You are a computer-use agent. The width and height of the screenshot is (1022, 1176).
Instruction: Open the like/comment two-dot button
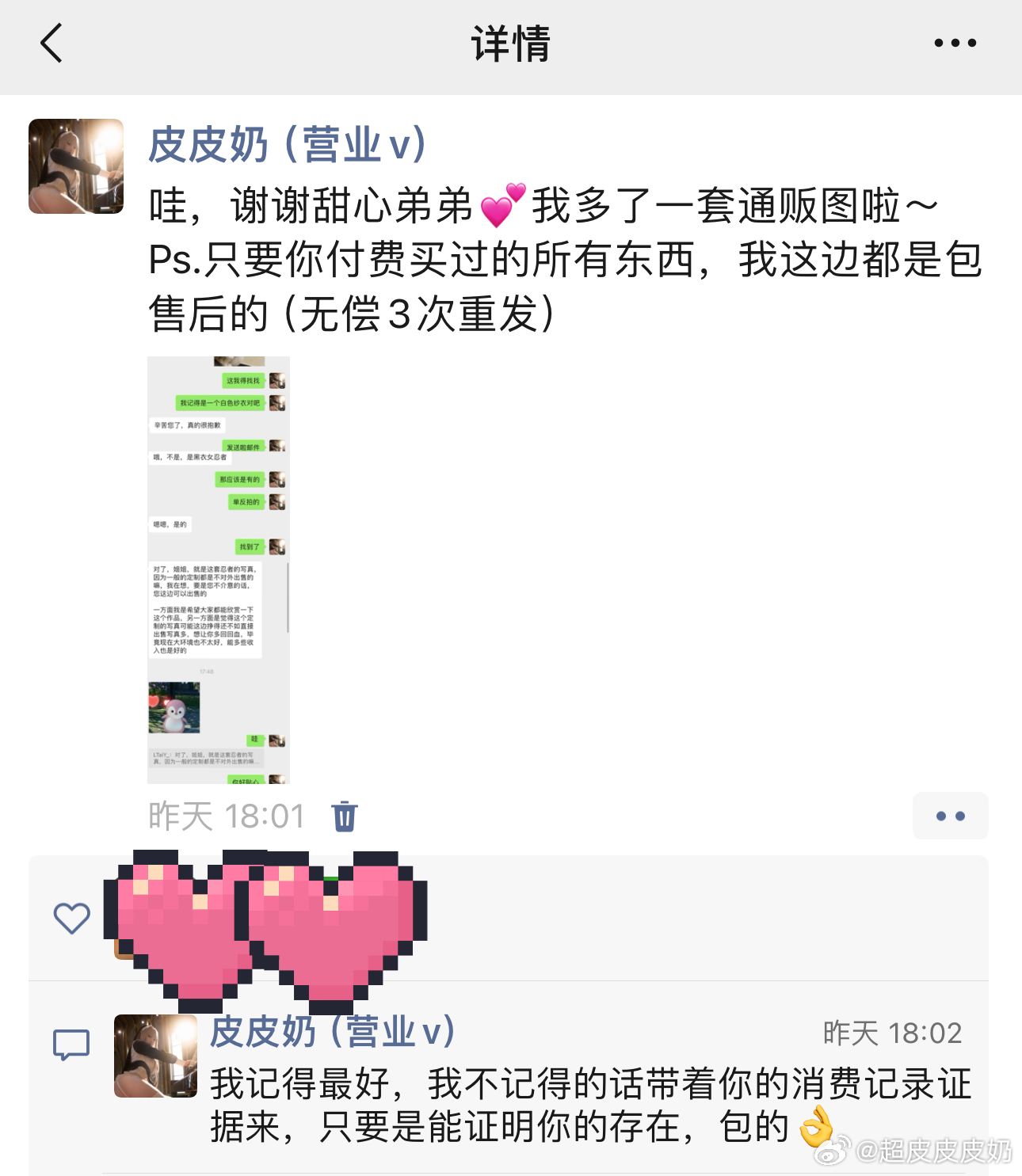coord(950,816)
